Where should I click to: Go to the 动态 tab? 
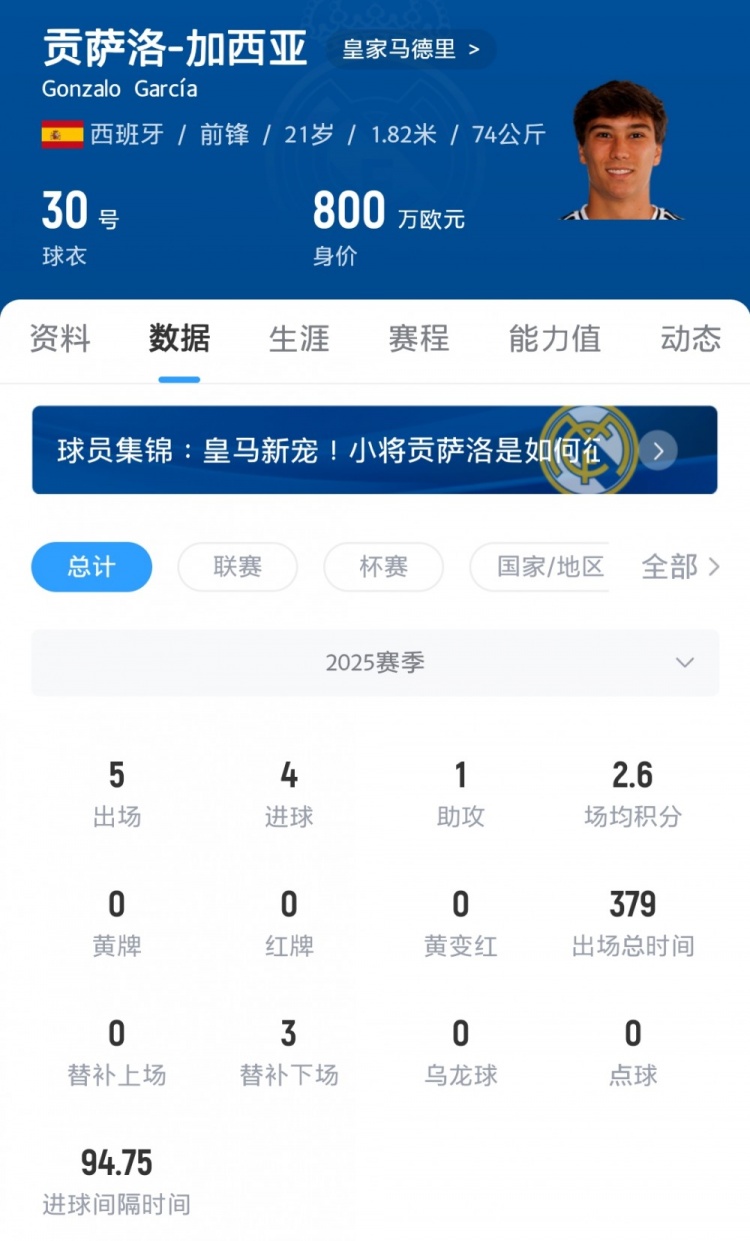pyautogui.click(x=690, y=339)
